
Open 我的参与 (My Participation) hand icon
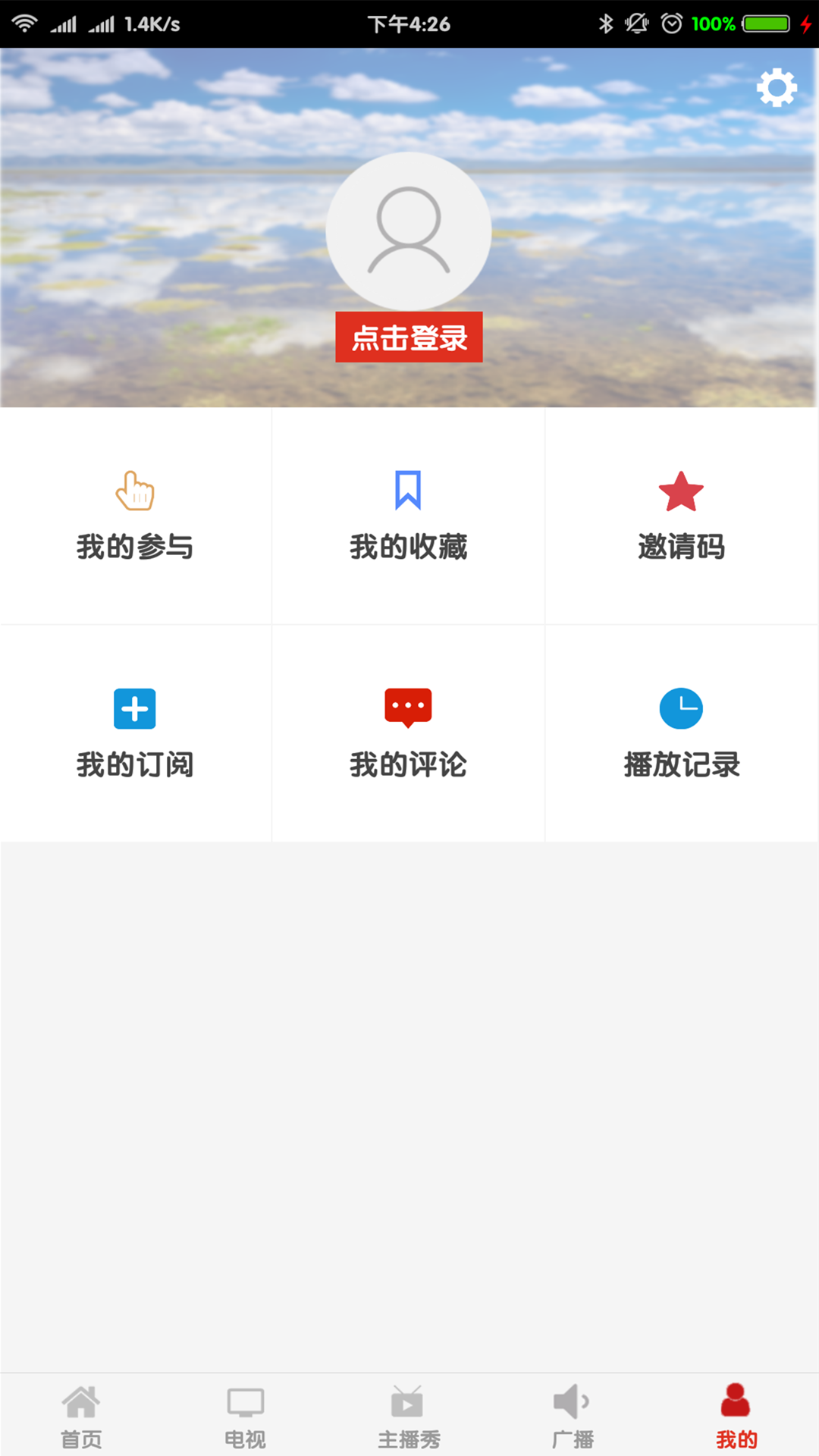pyautogui.click(x=135, y=491)
